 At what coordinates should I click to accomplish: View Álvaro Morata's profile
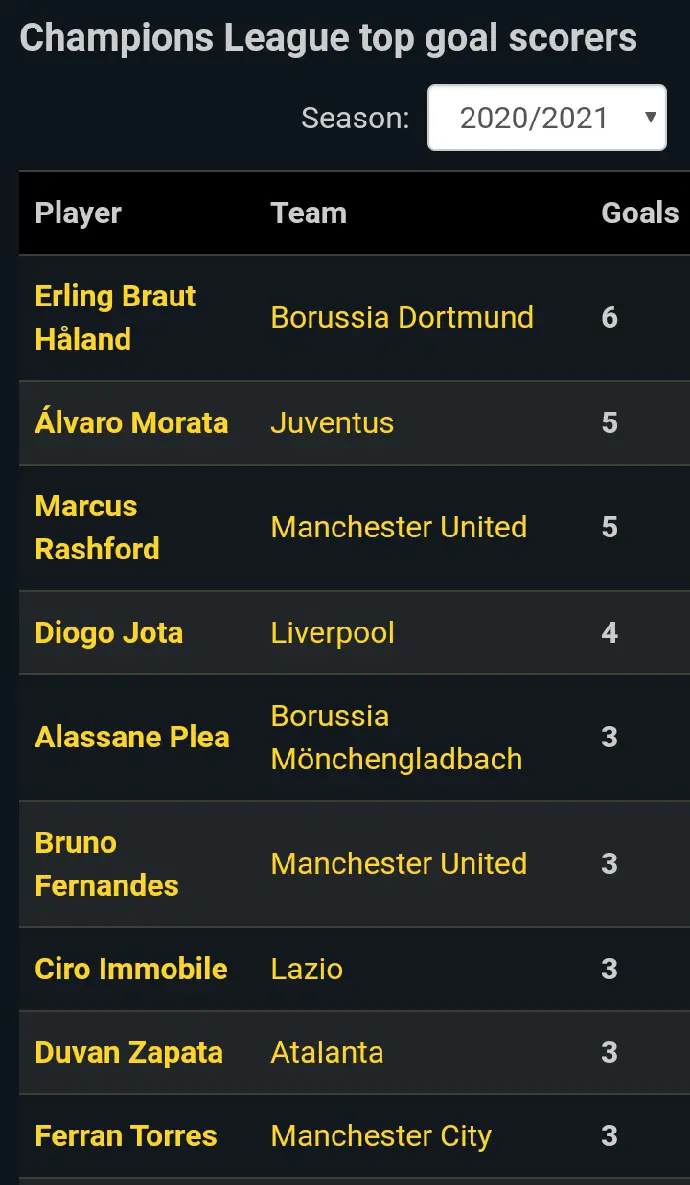[132, 422]
